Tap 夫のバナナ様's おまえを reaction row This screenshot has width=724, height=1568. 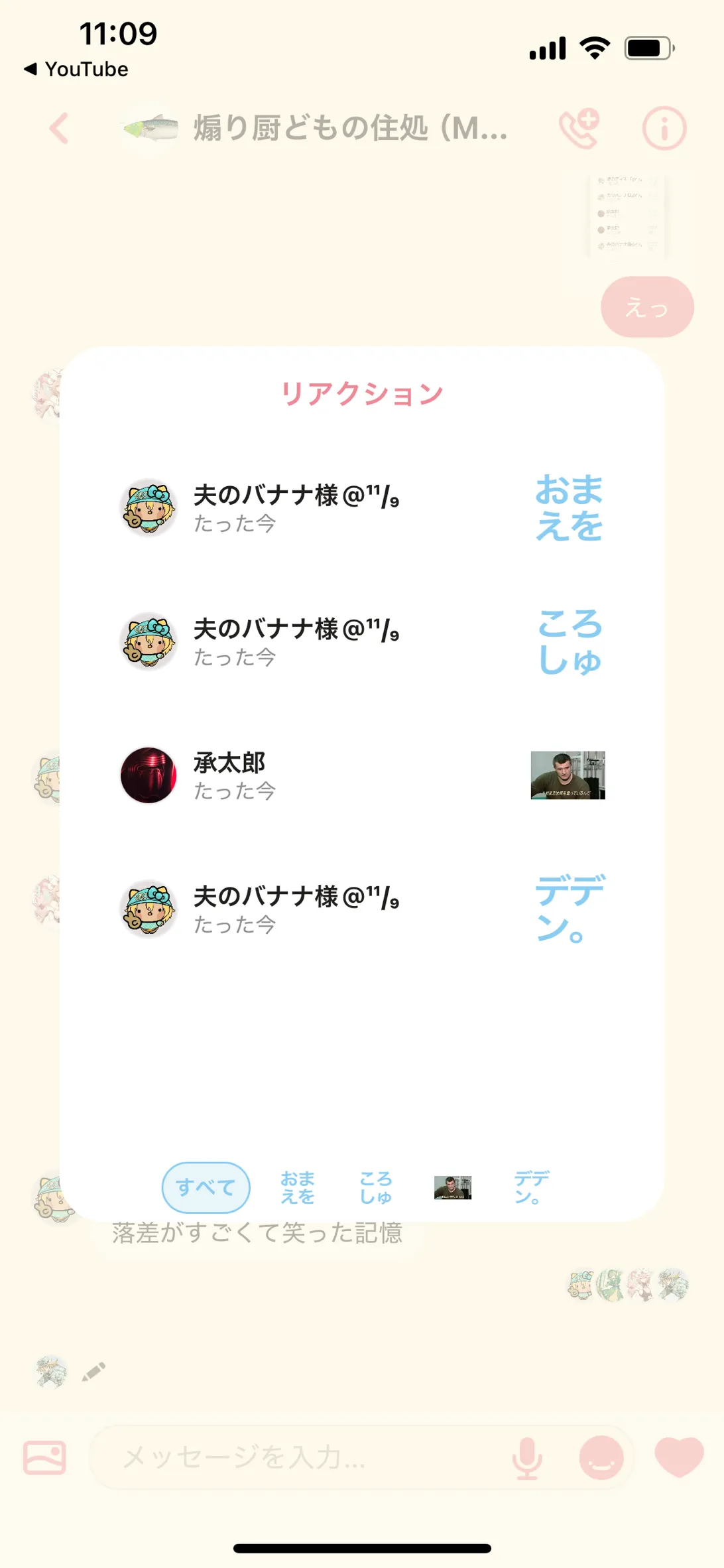(x=362, y=508)
